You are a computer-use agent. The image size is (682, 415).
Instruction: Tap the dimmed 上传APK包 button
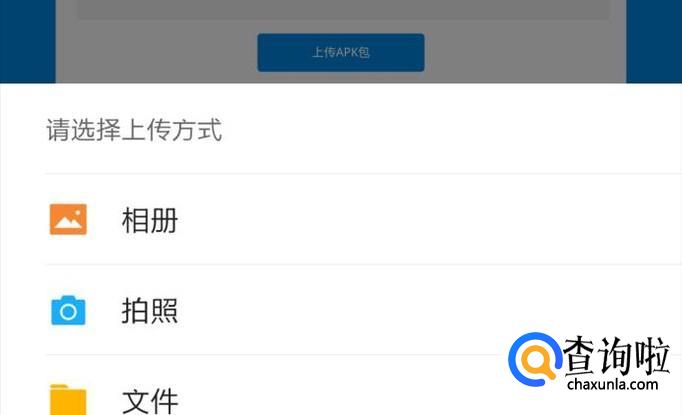pyautogui.click(x=341, y=53)
